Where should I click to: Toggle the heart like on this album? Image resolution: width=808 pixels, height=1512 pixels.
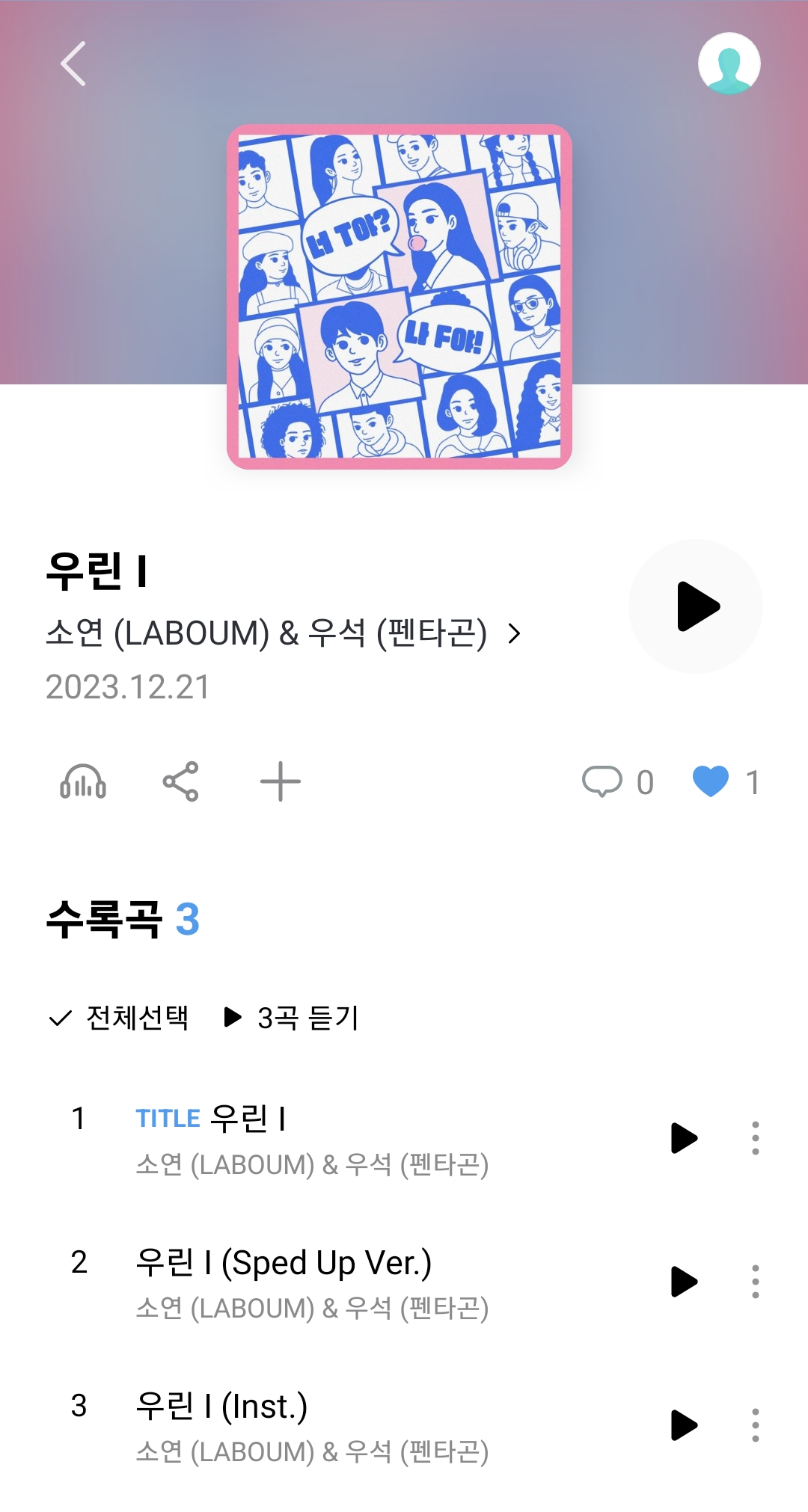711,782
